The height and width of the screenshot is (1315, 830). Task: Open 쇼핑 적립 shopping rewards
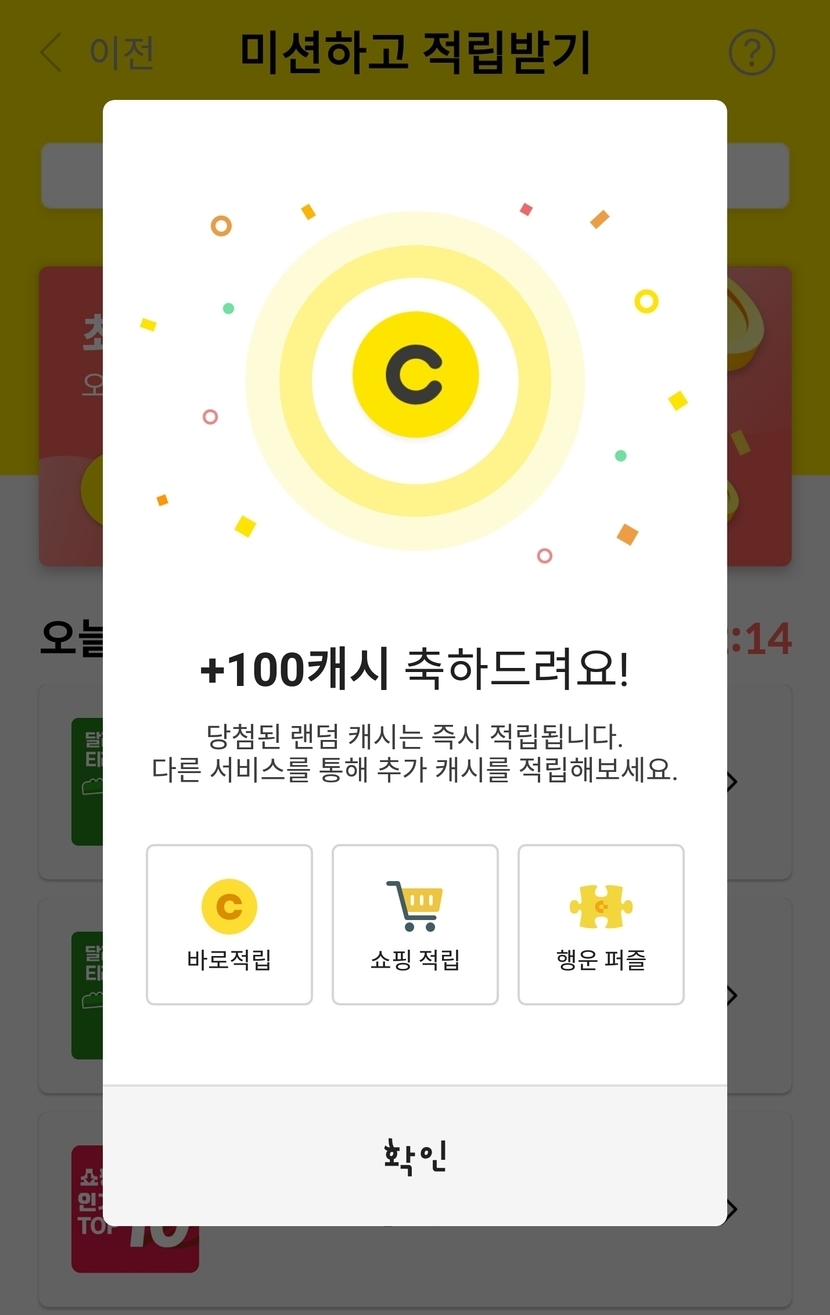[415, 924]
